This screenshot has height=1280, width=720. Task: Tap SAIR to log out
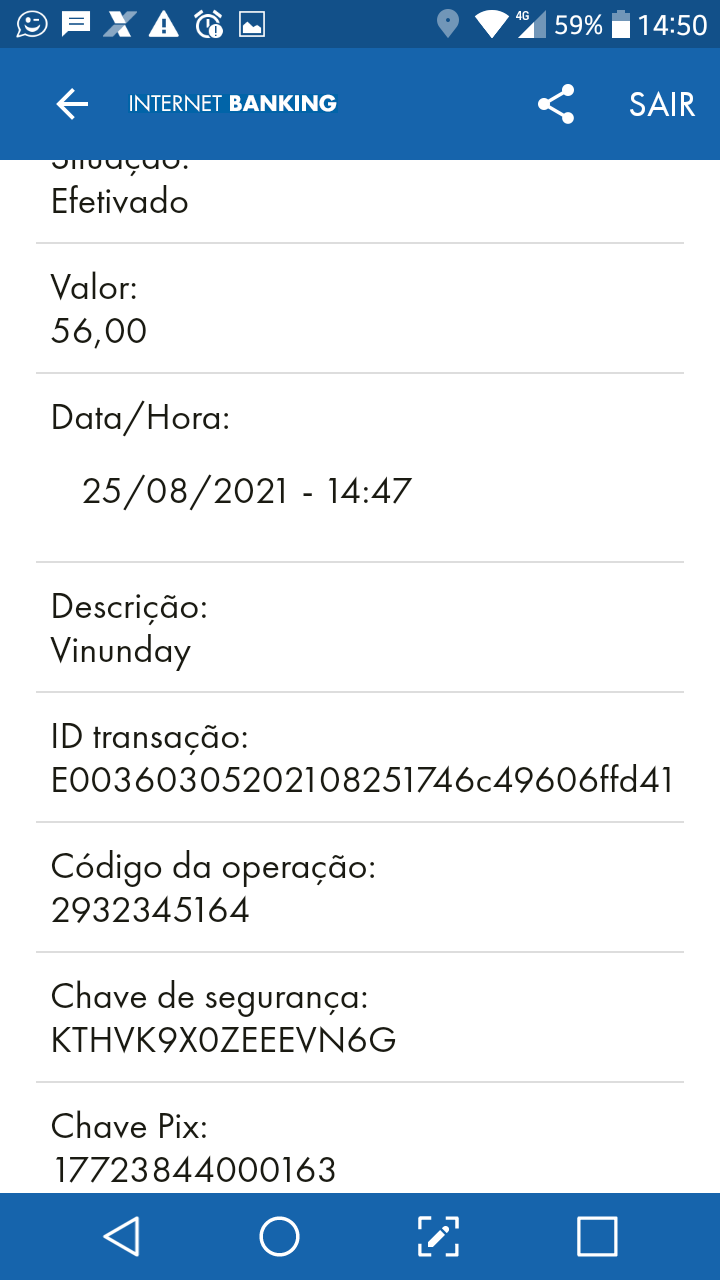click(661, 104)
